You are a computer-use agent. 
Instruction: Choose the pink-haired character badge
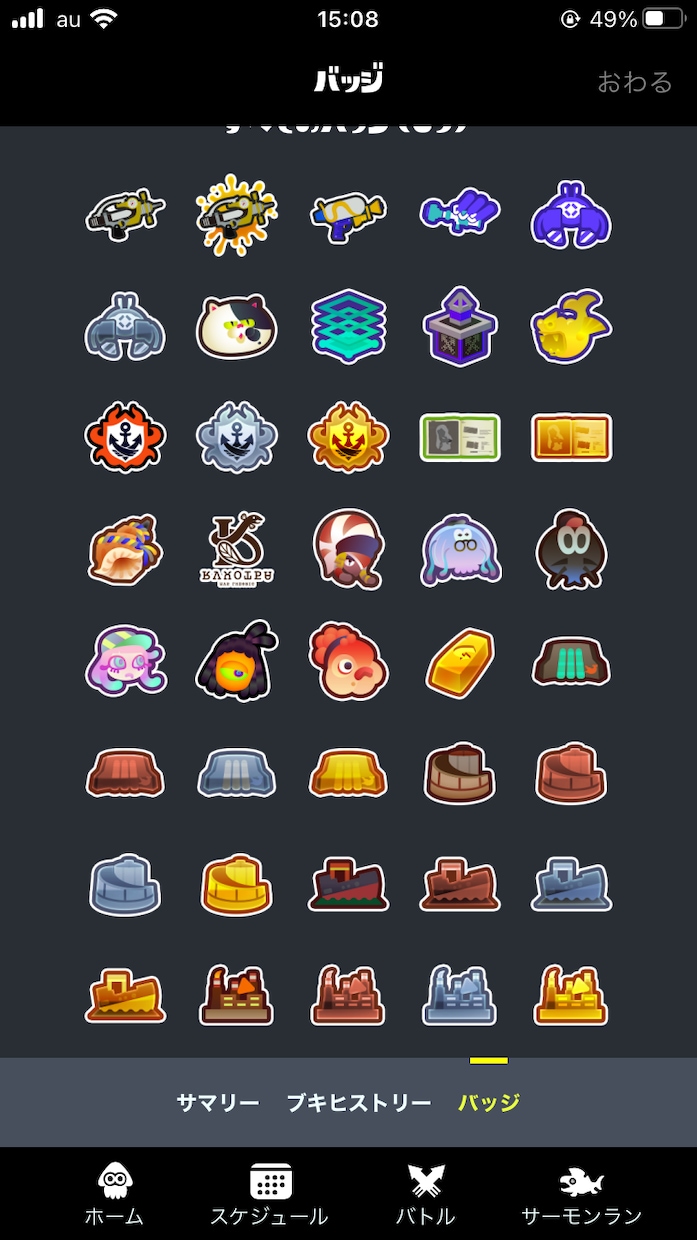126,661
